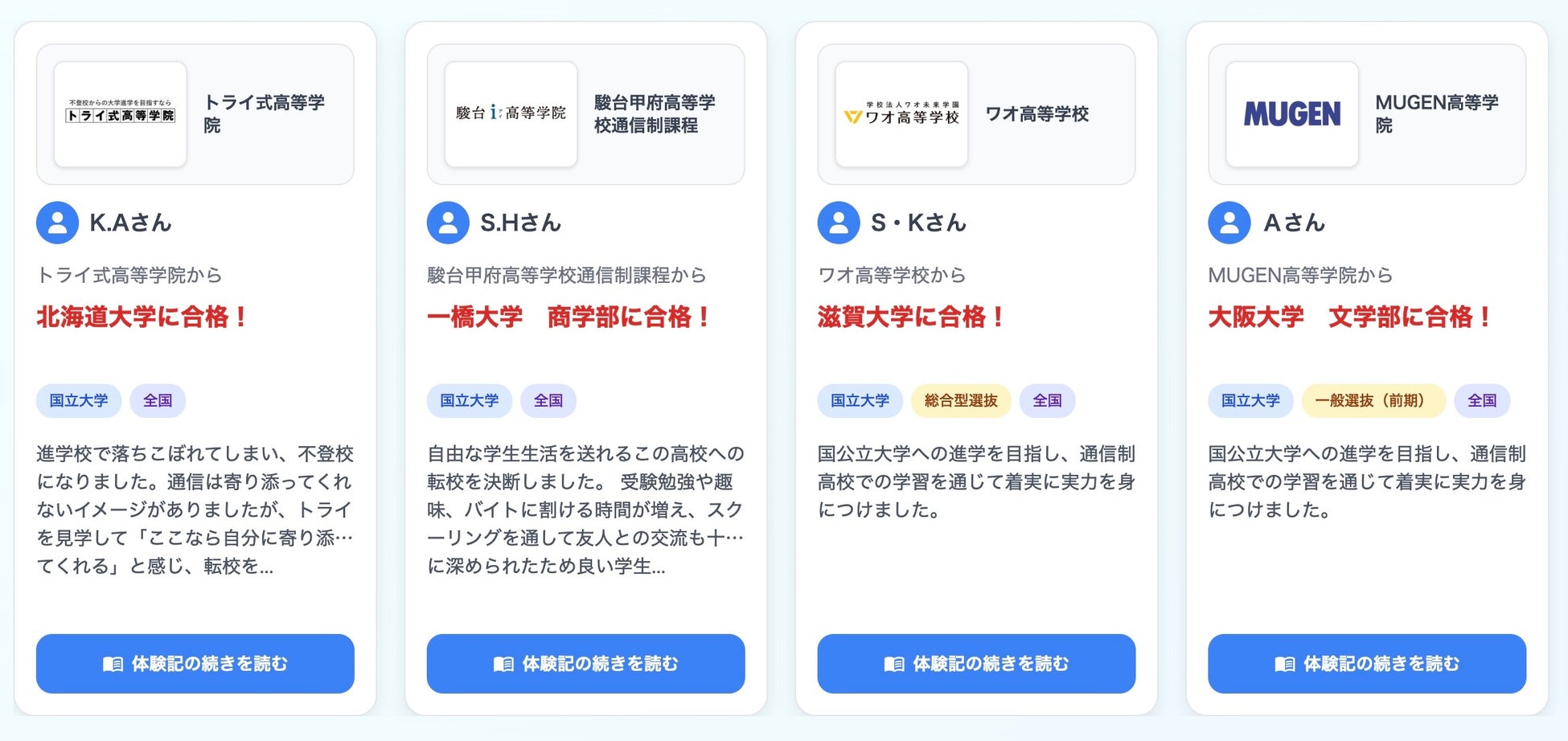Open the ワオ高等学校 school box
The image size is (1568, 741).
tap(976, 114)
